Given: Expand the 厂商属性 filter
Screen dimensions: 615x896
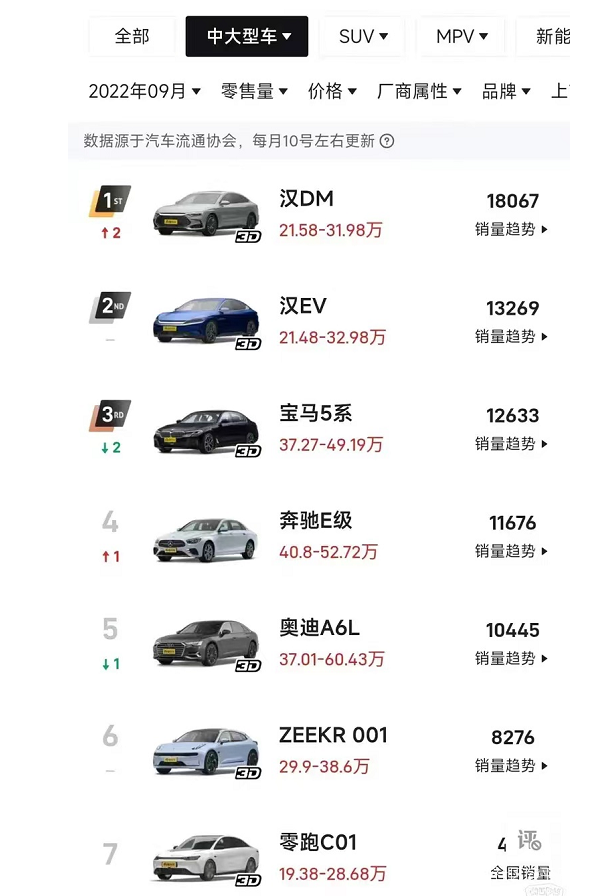Looking at the screenshot, I should coord(418,91).
